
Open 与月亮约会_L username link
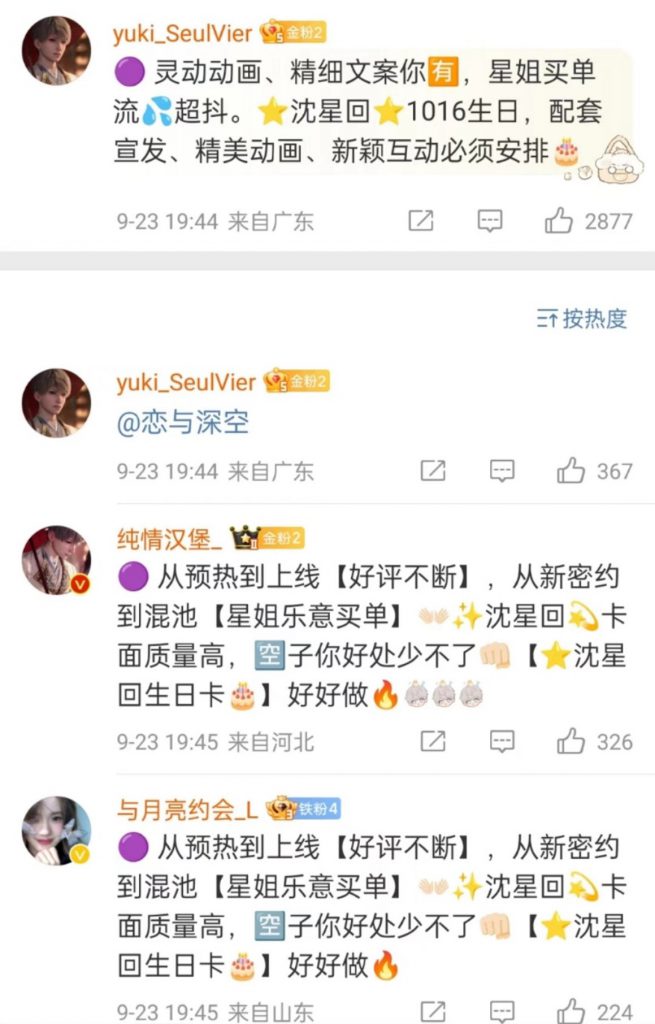click(187, 808)
